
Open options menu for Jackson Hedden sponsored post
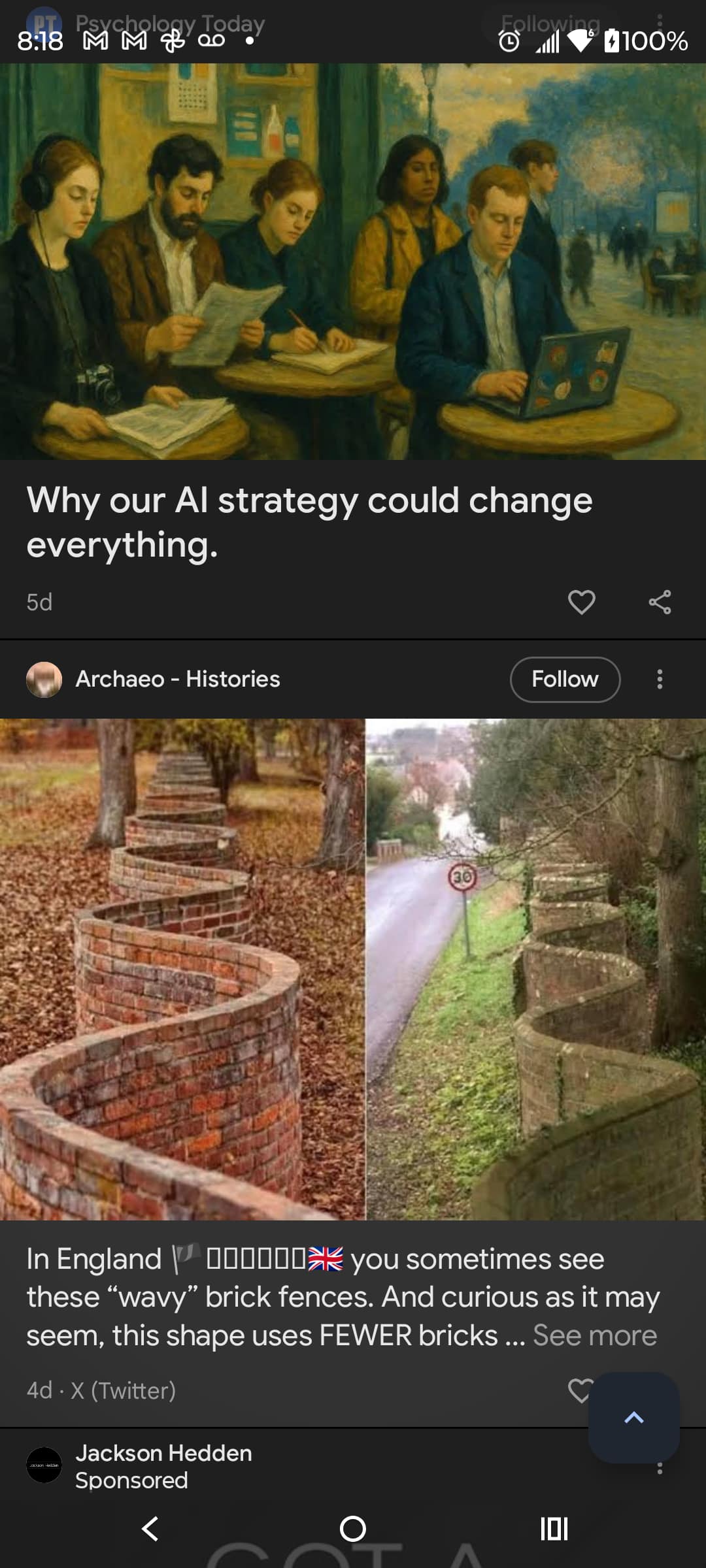(660, 1467)
